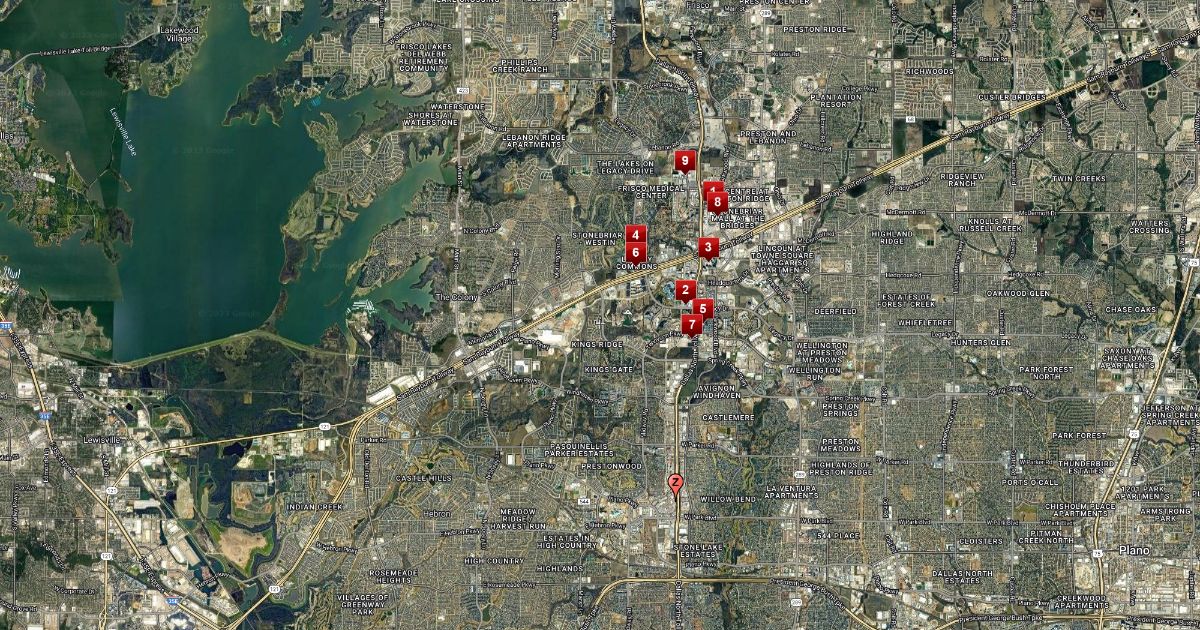Tap the round Z location marker

676,483
